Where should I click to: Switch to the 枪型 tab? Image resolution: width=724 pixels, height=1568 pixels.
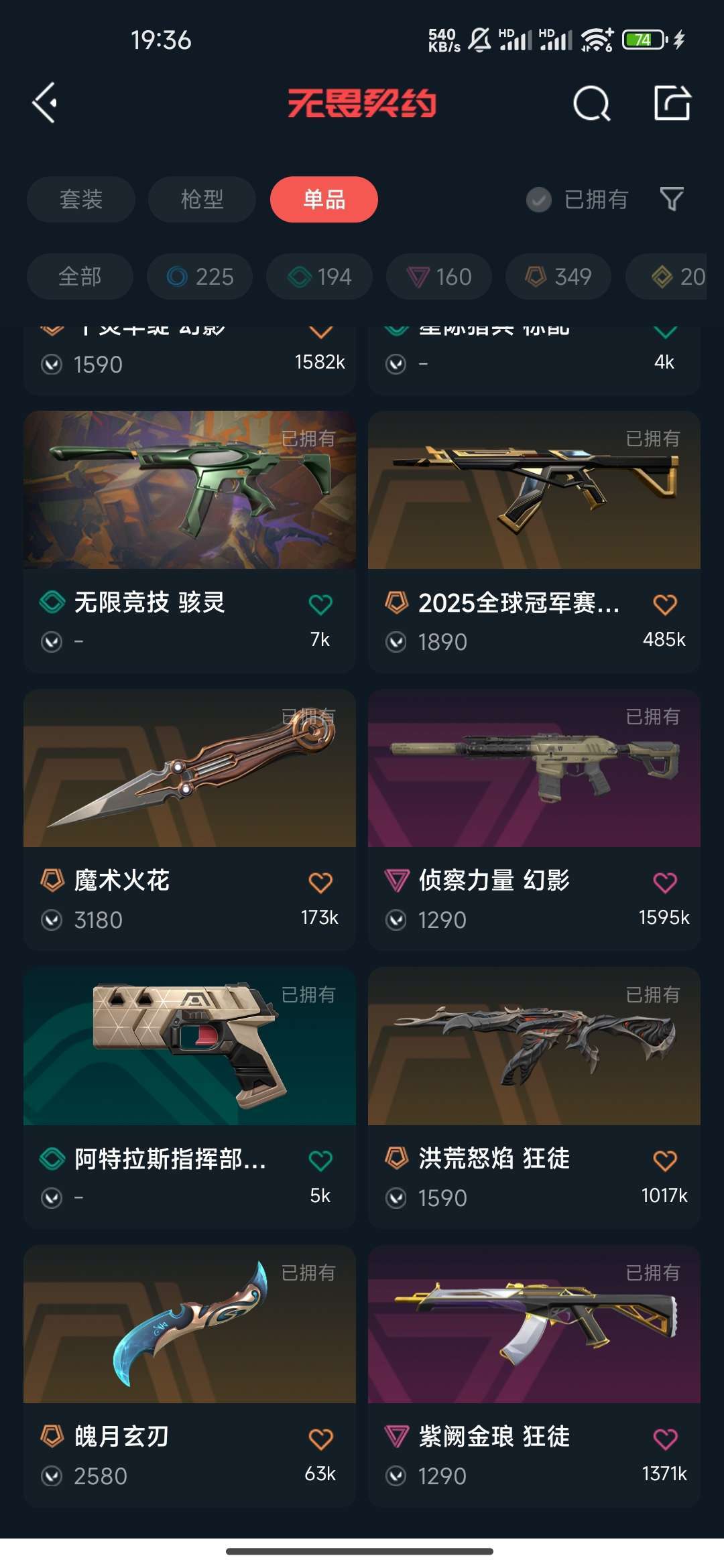[x=202, y=199]
